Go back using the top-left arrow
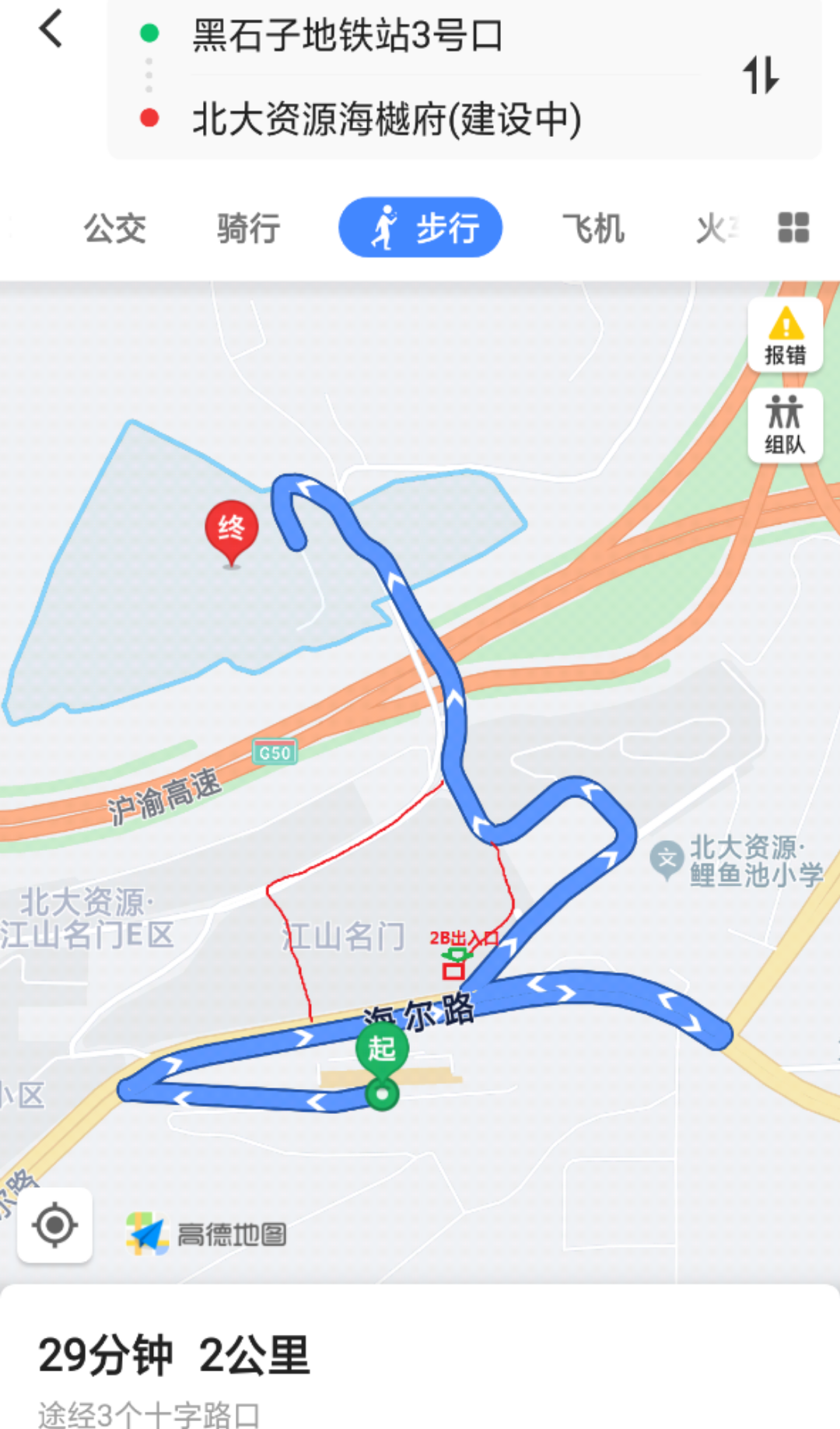 click(51, 30)
